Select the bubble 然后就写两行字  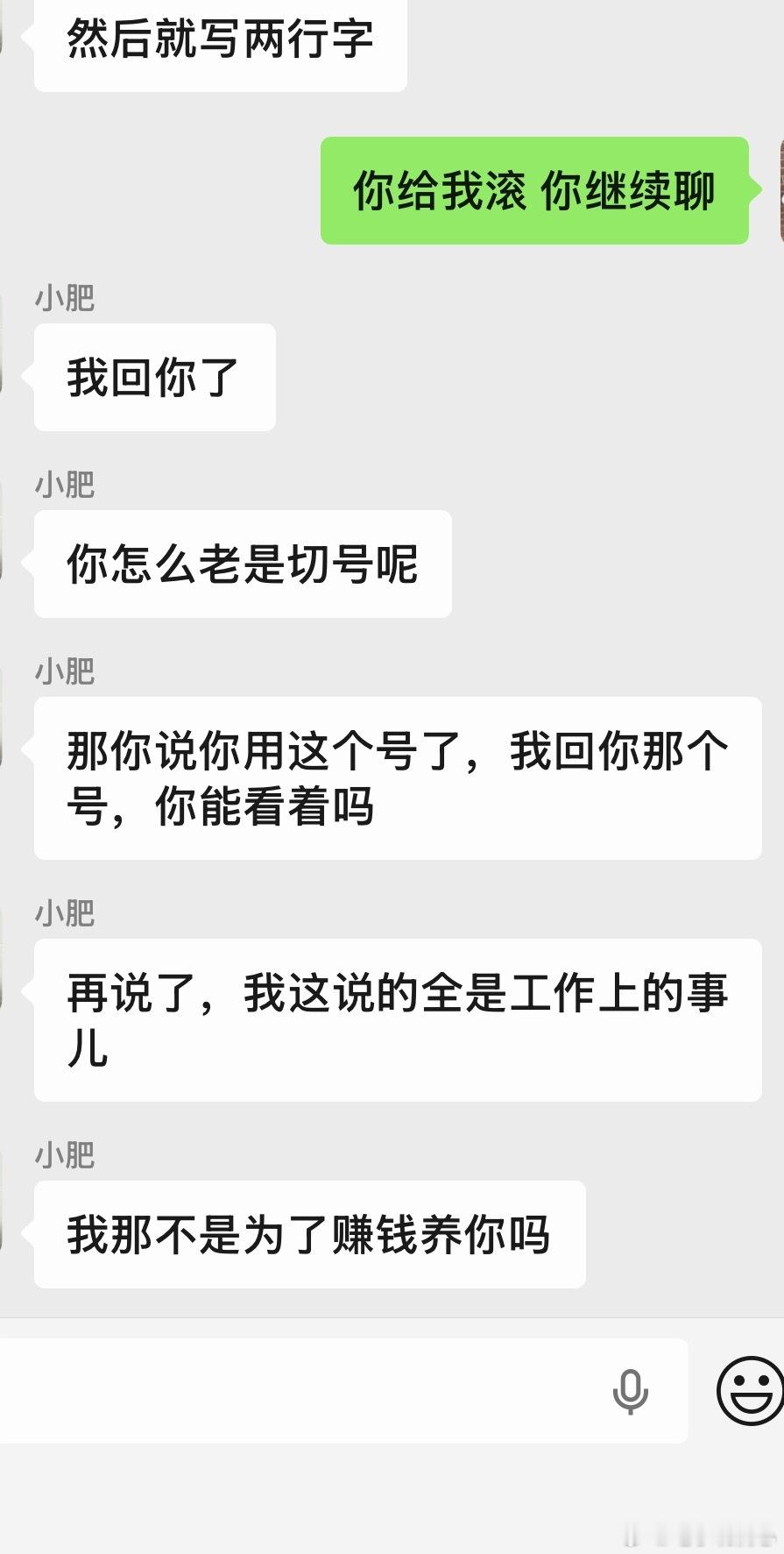(x=219, y=39)
